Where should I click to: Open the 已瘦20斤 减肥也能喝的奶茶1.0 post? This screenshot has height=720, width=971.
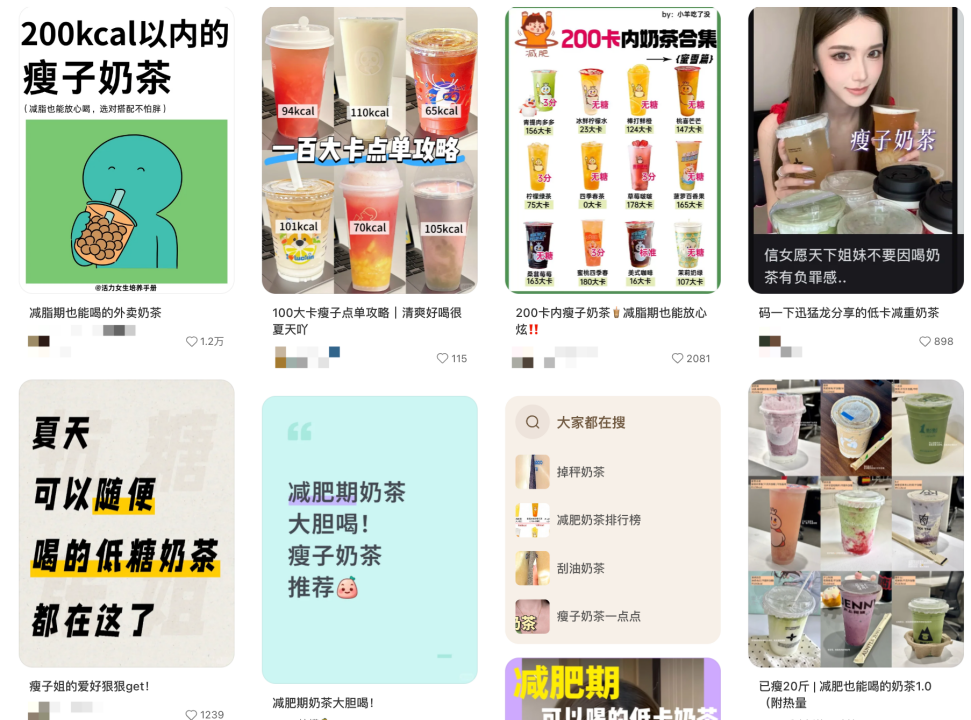855,523
